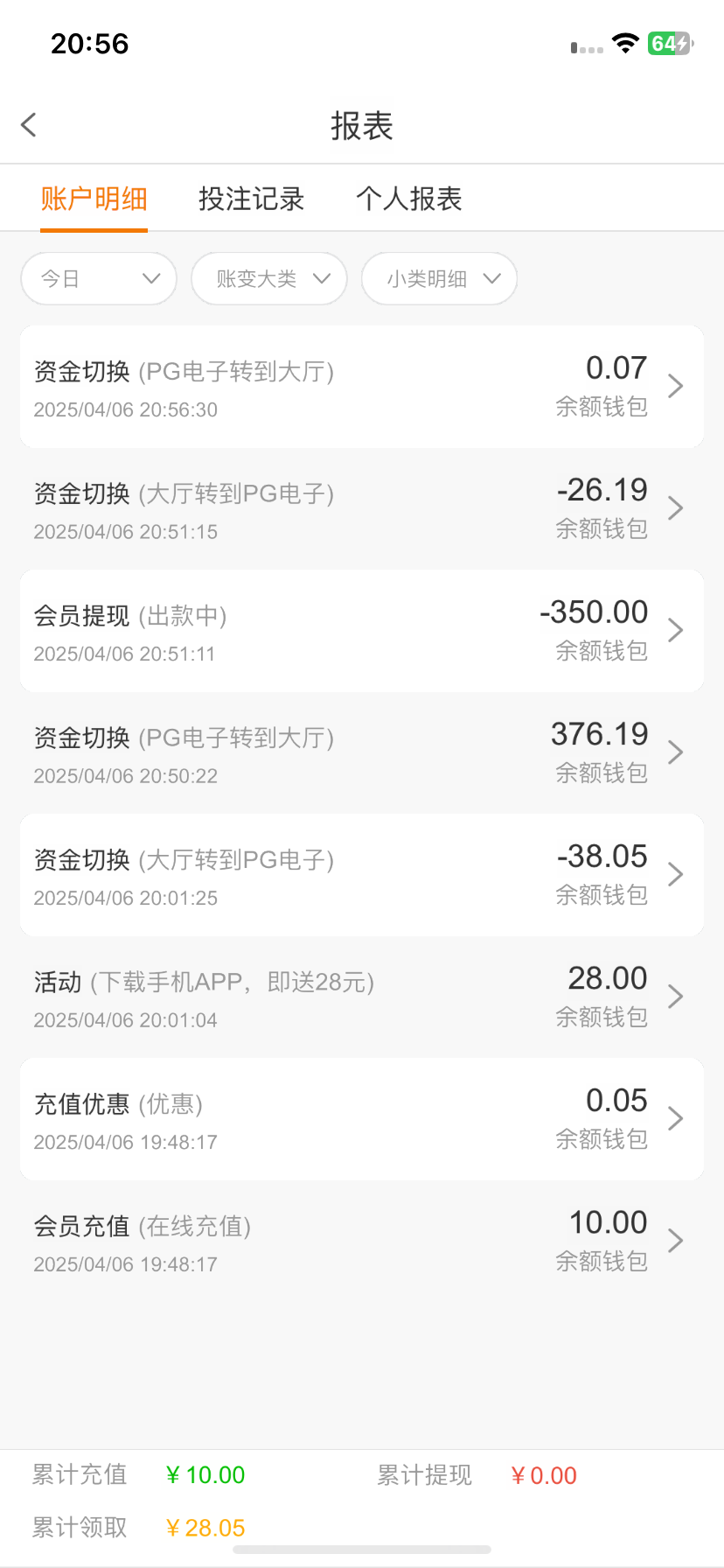Image resolution: width=724 pixels, height=1568 pixels.
Task: Switch to the 个人报表 tab
Action: tap(408, 199)
